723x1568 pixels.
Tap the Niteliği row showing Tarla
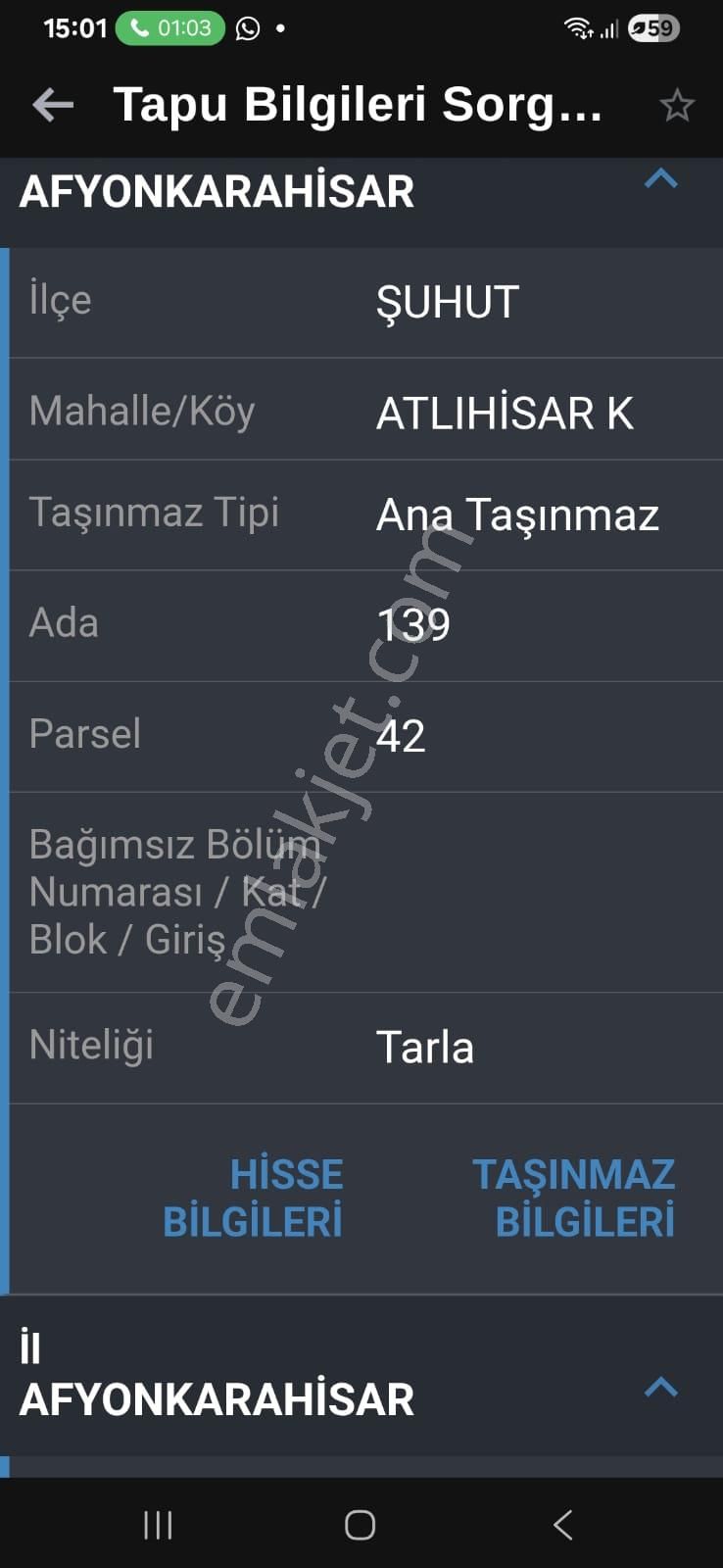[361, 1047]
